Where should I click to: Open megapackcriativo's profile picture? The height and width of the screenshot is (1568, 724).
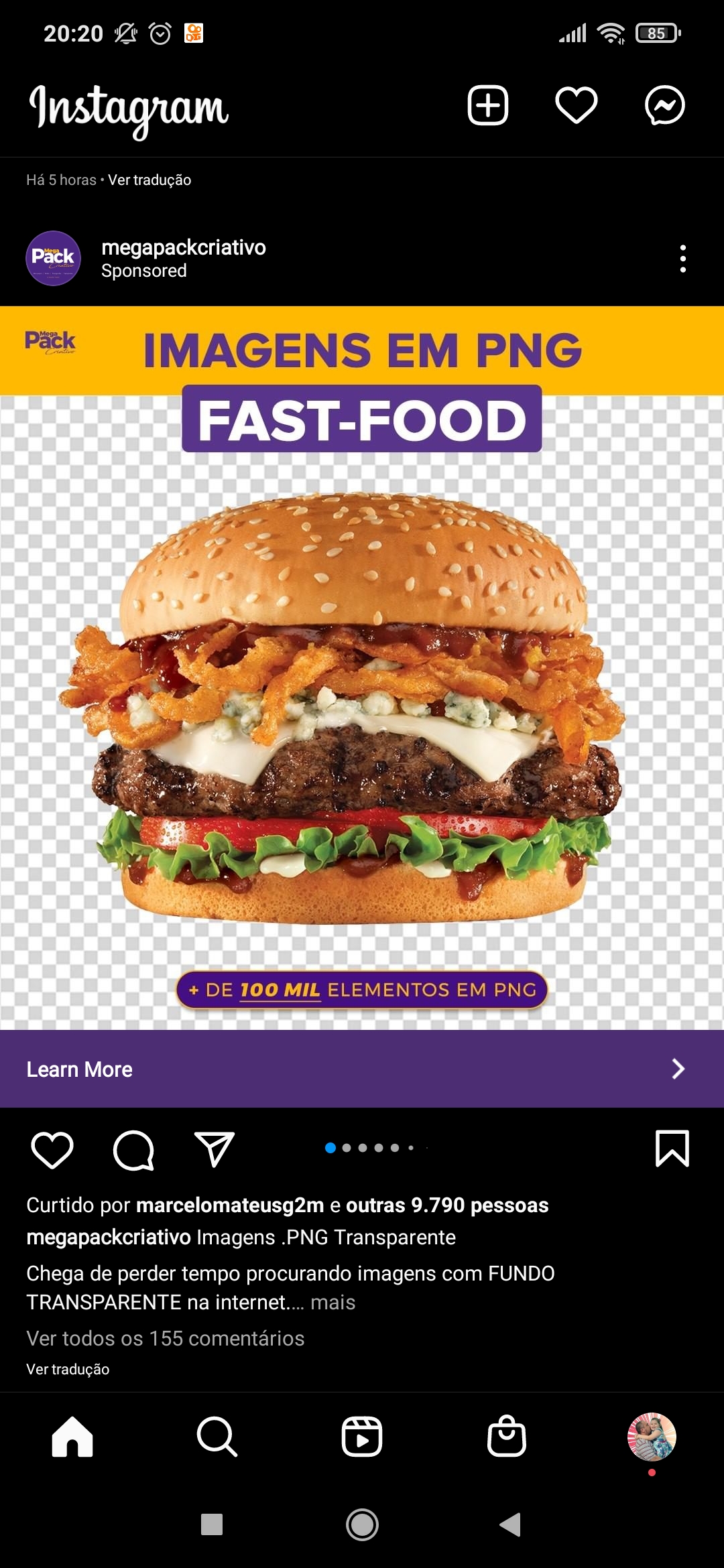53,258
